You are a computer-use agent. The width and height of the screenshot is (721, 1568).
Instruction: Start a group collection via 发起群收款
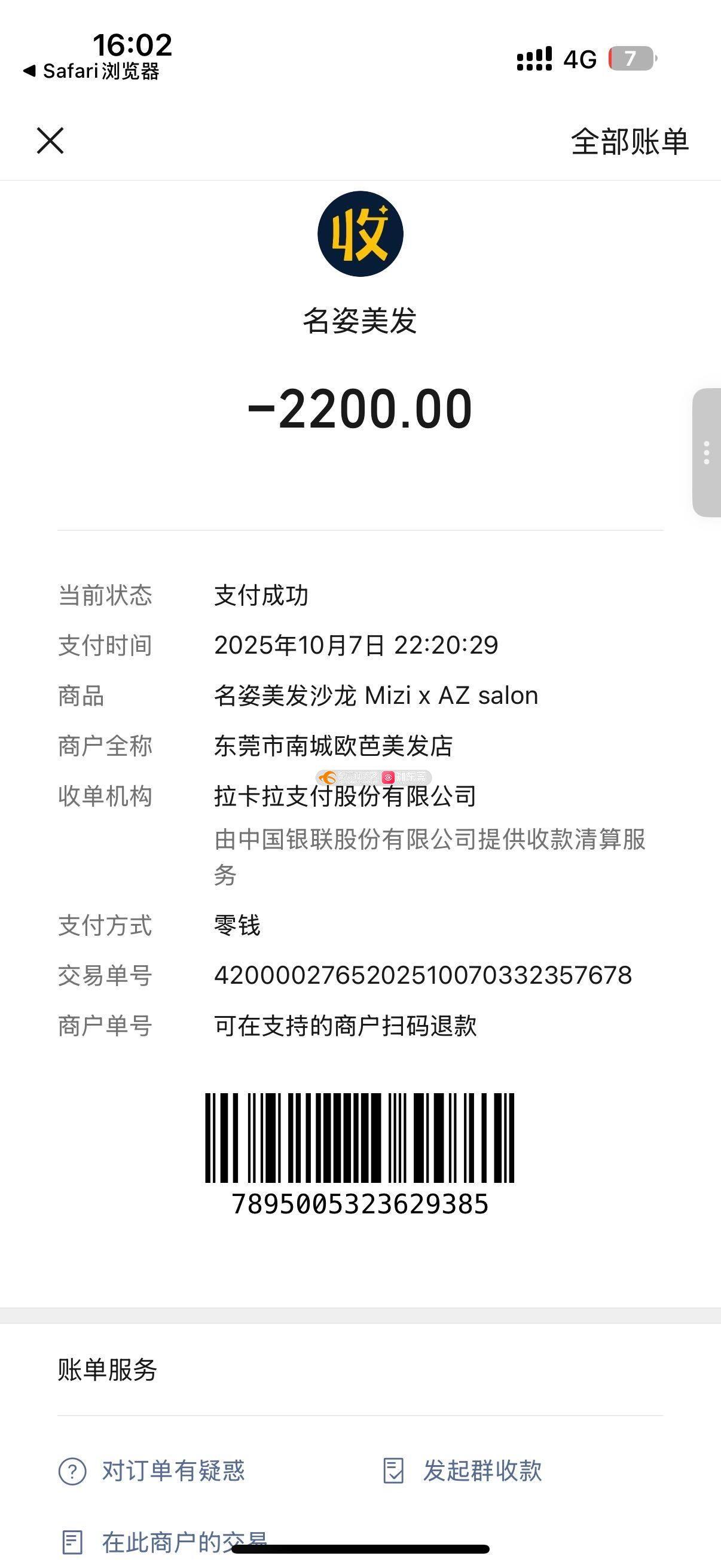point(463,1471)
